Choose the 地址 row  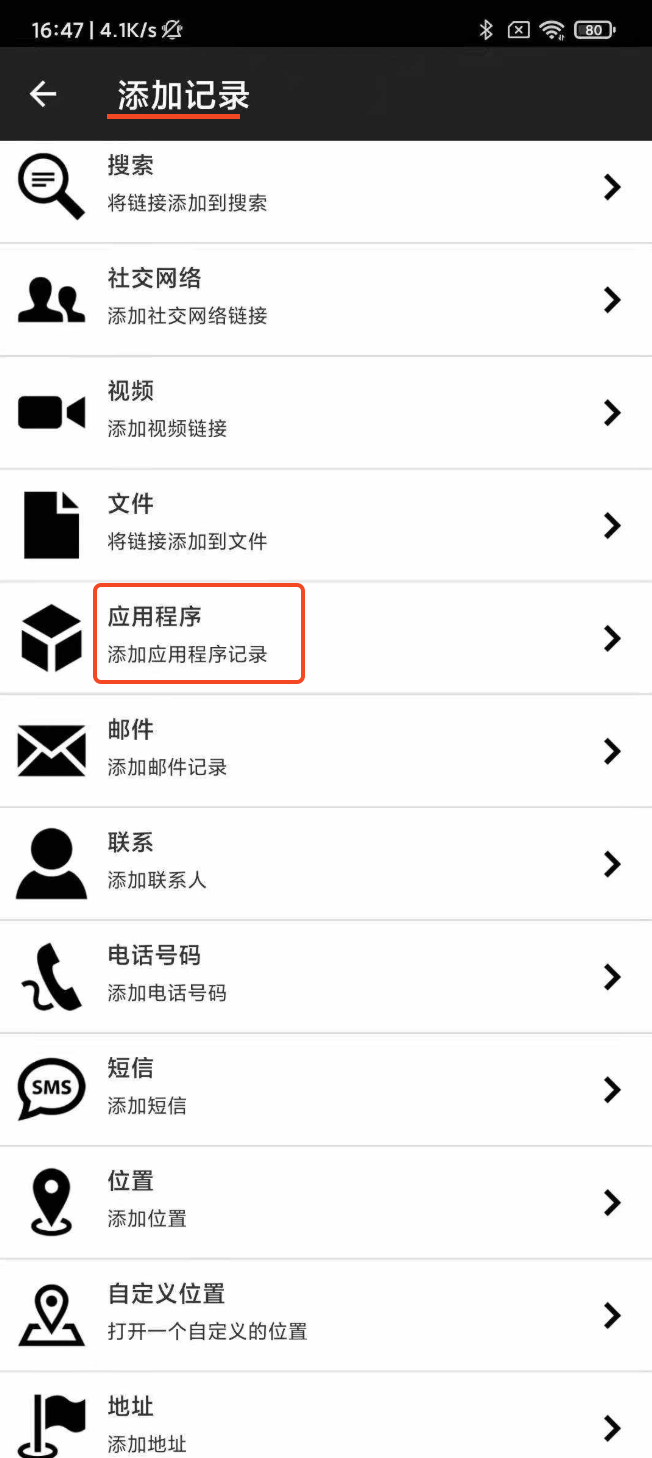(326, 1416)
